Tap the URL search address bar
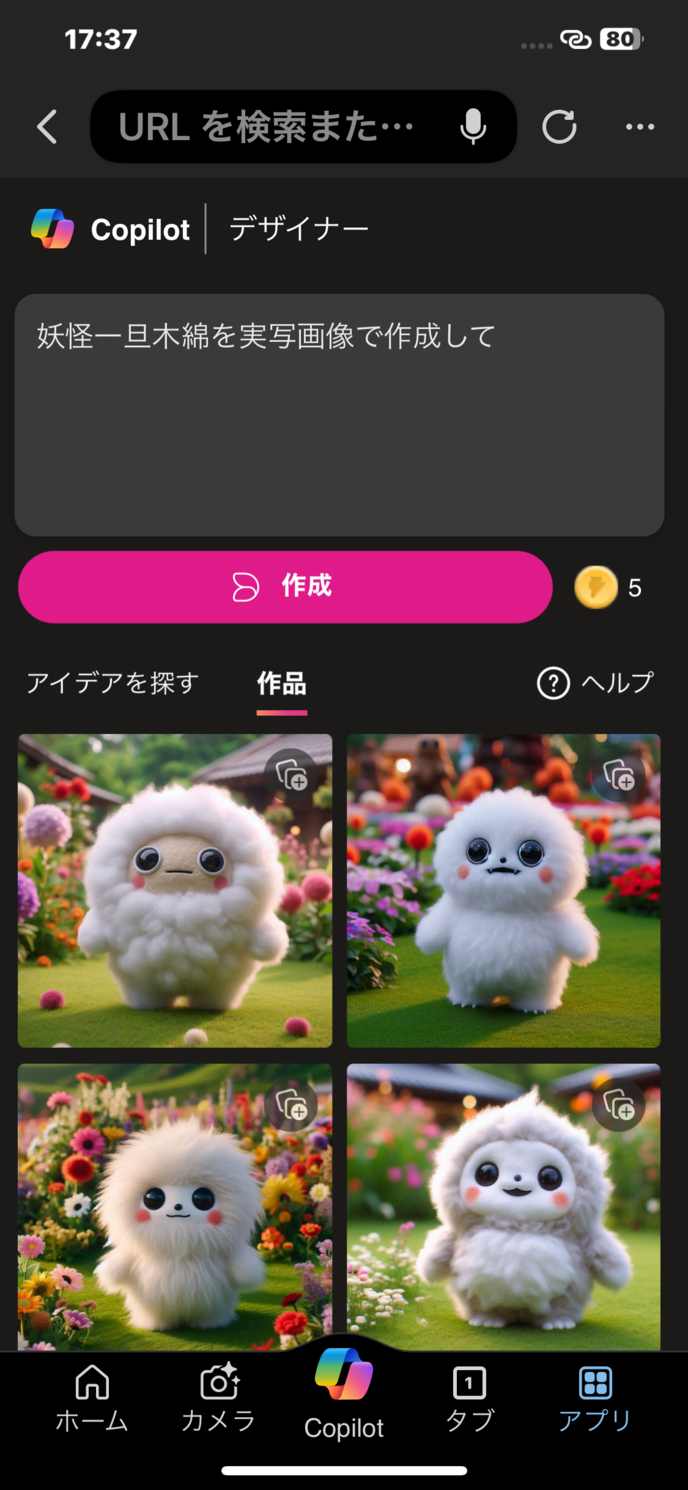Viewport: 688px width, 1490px height. click(x=266, y=127)
